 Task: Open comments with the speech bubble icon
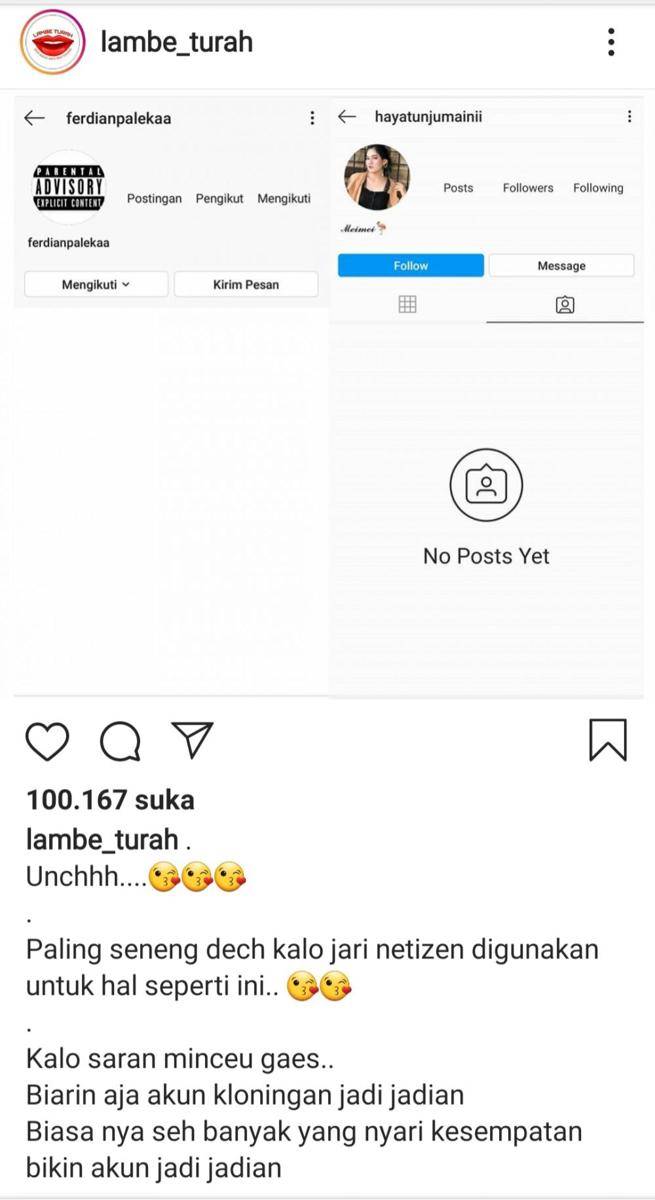tap(120, 741)
